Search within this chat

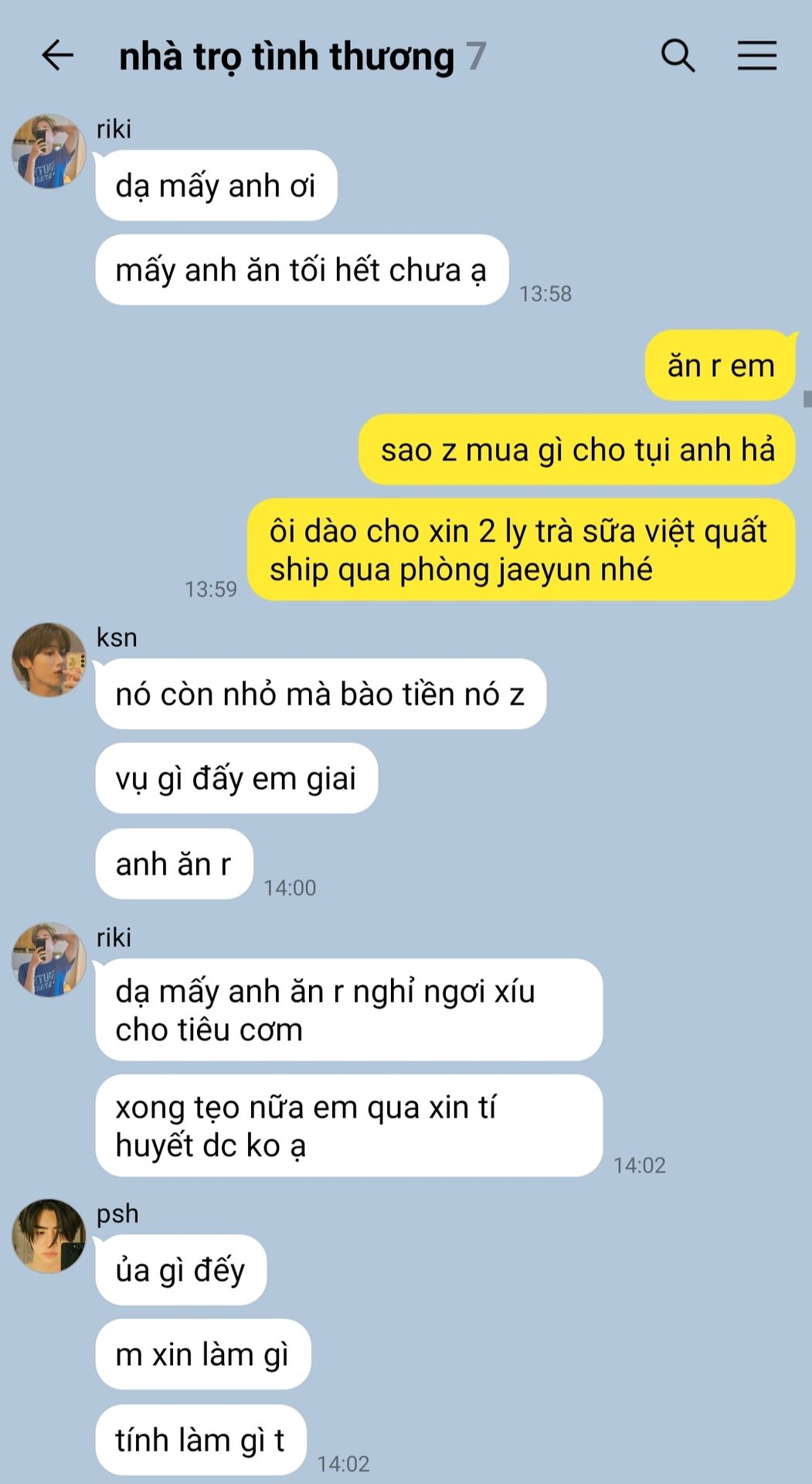click(678, 56)
